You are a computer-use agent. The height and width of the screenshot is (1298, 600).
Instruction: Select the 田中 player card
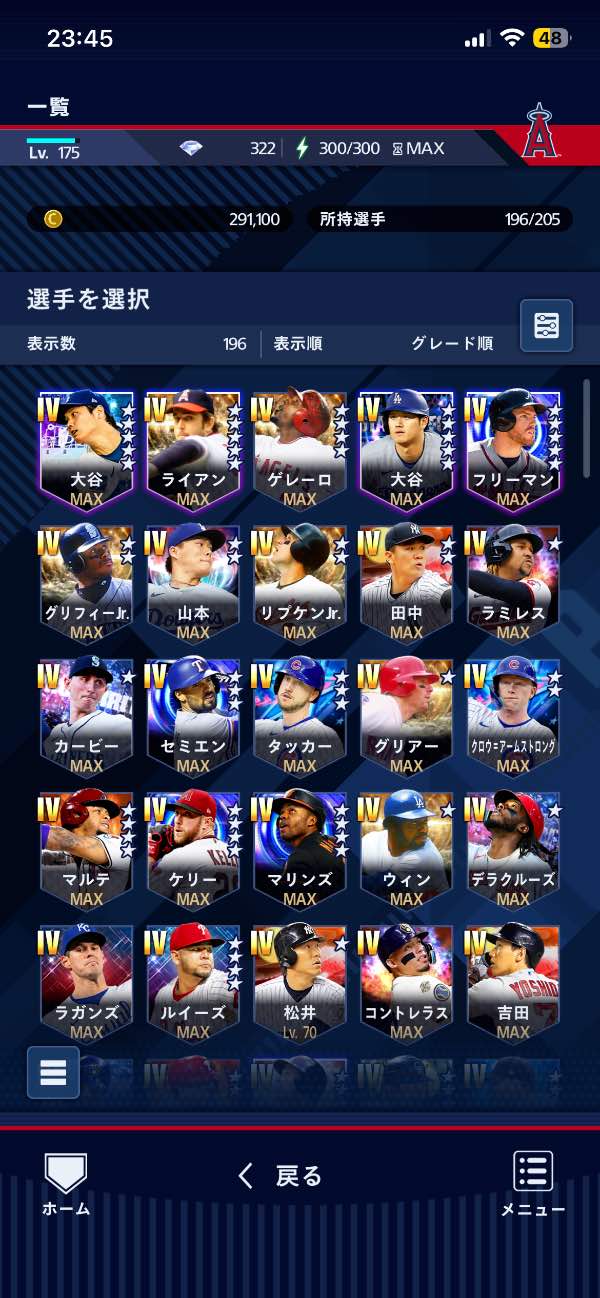[x=406, y=582]
